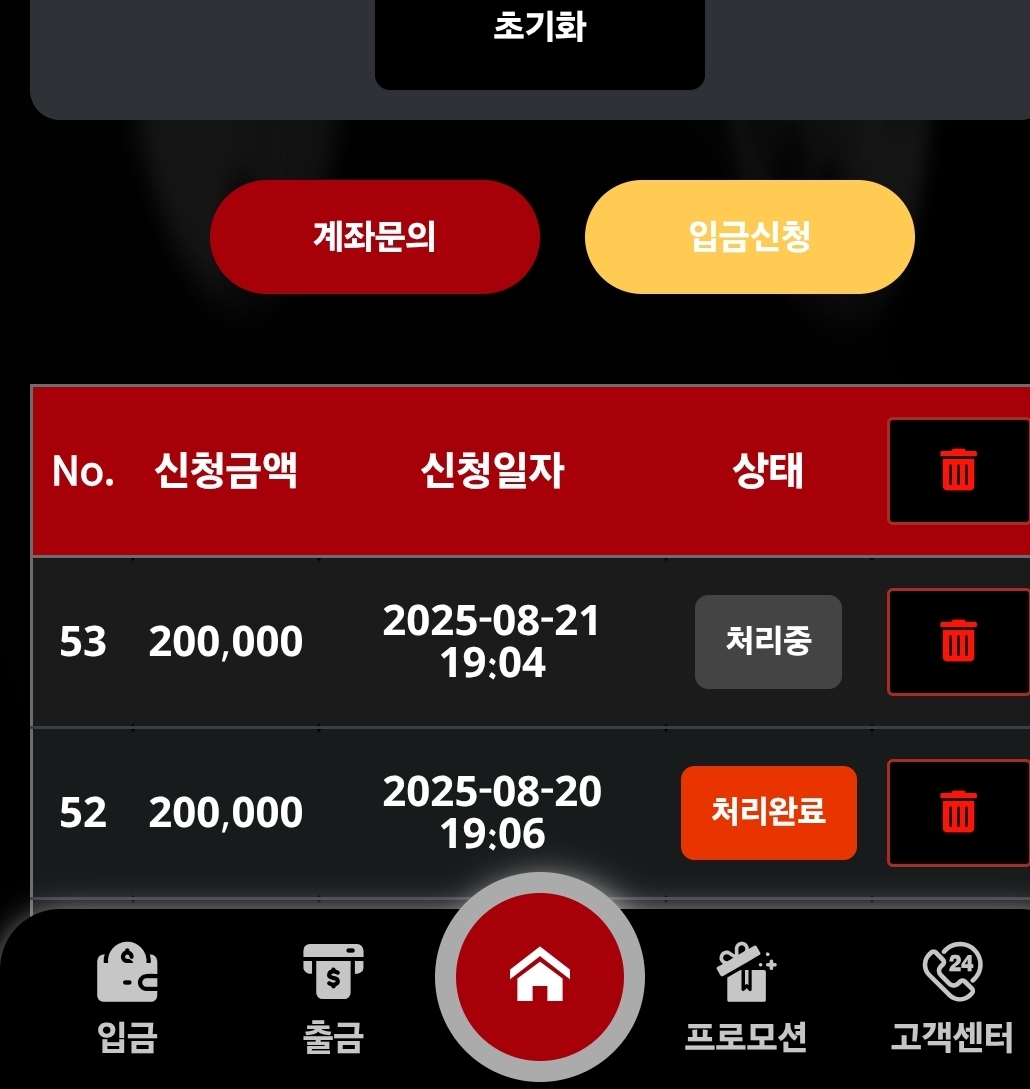Submit the 입금신청 deposit request
Image resolution: width=1030 pixels, height=1089 pixels.
click(x=749, y=237)
